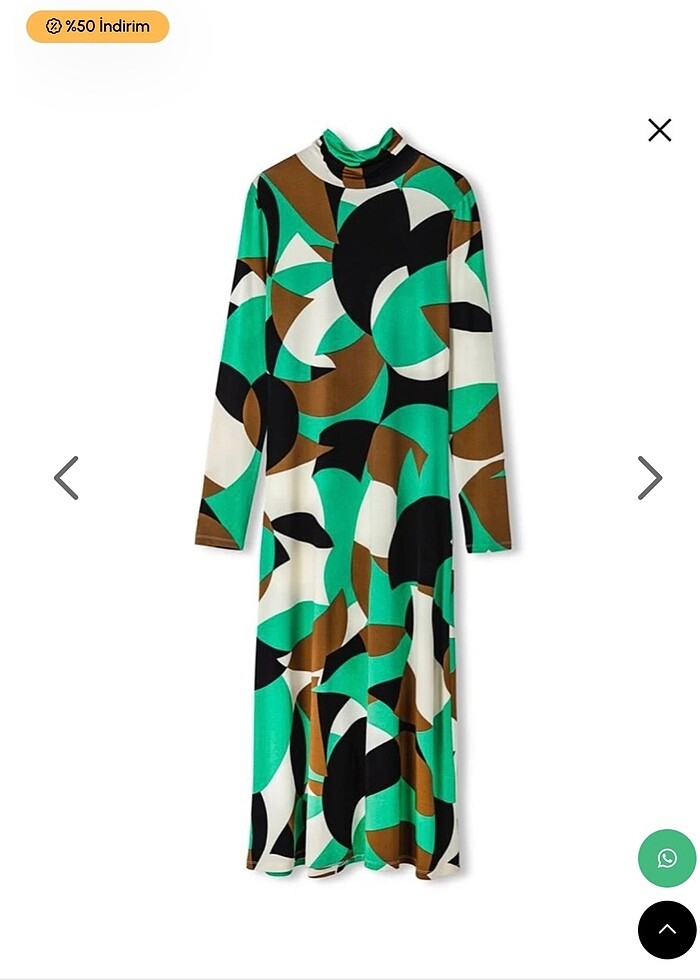Tap the scroll-to-top arrow button
This screenshot has height=980, width=700.
coord(667,930)
